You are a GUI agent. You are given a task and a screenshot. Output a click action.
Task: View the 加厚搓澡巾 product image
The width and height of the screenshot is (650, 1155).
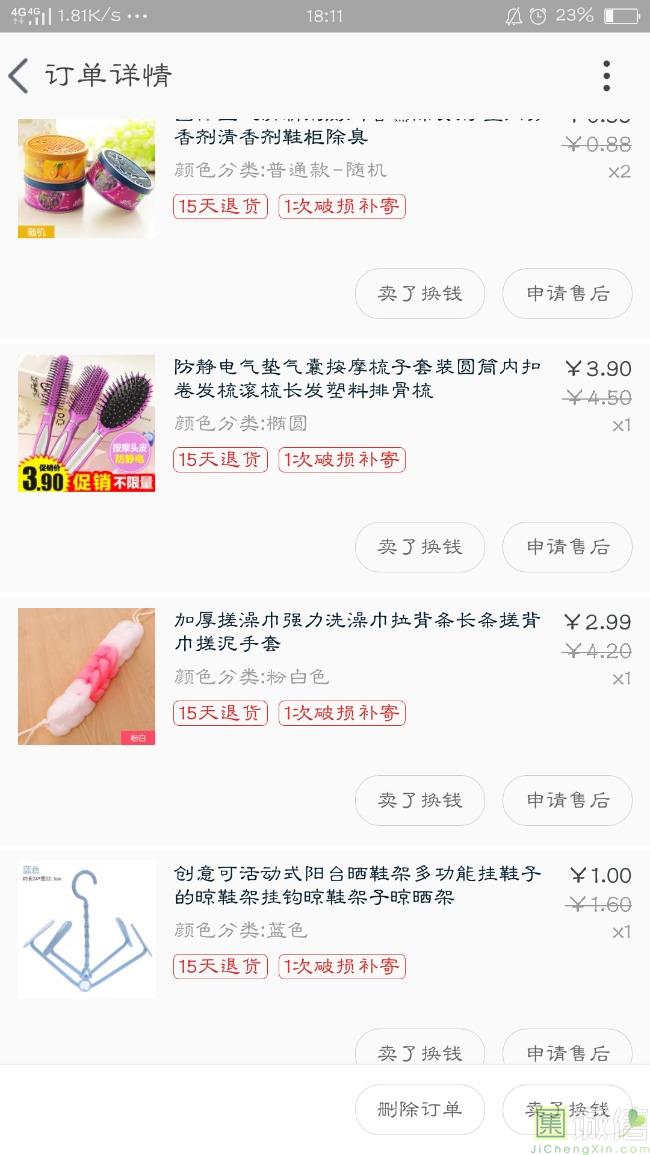tap(87, 676)
